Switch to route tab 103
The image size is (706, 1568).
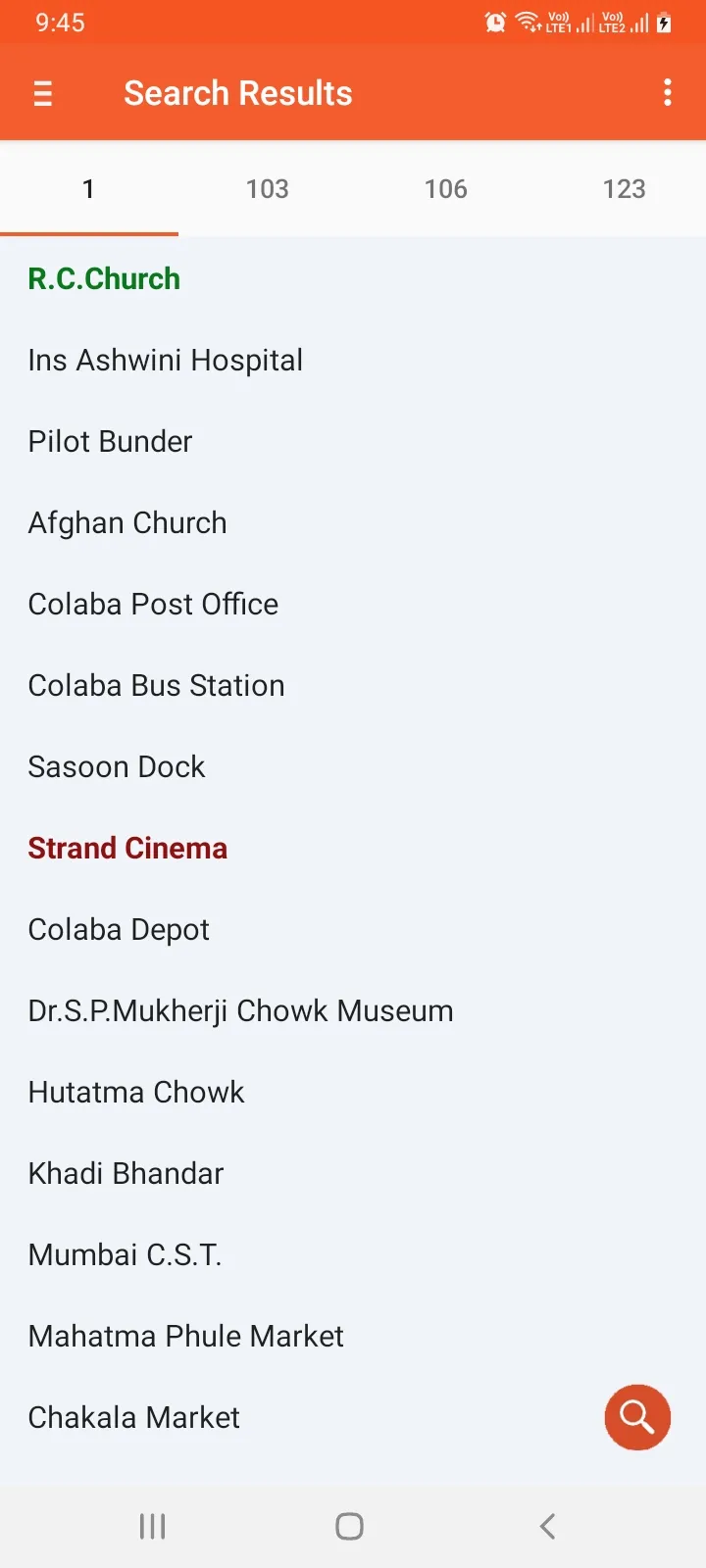(x=267, y=188)
